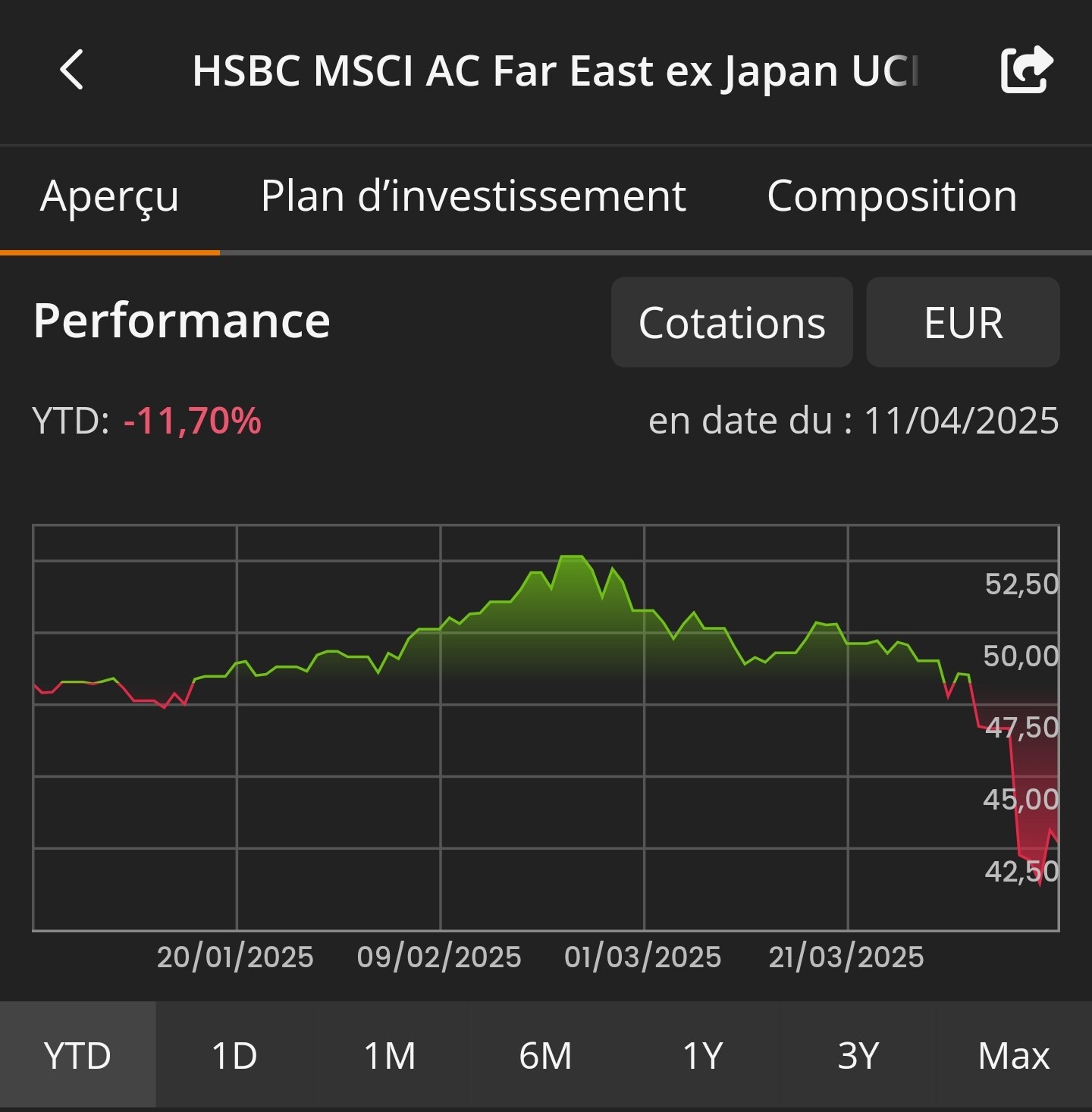Go back using the top-left arrow

(72, 70)
